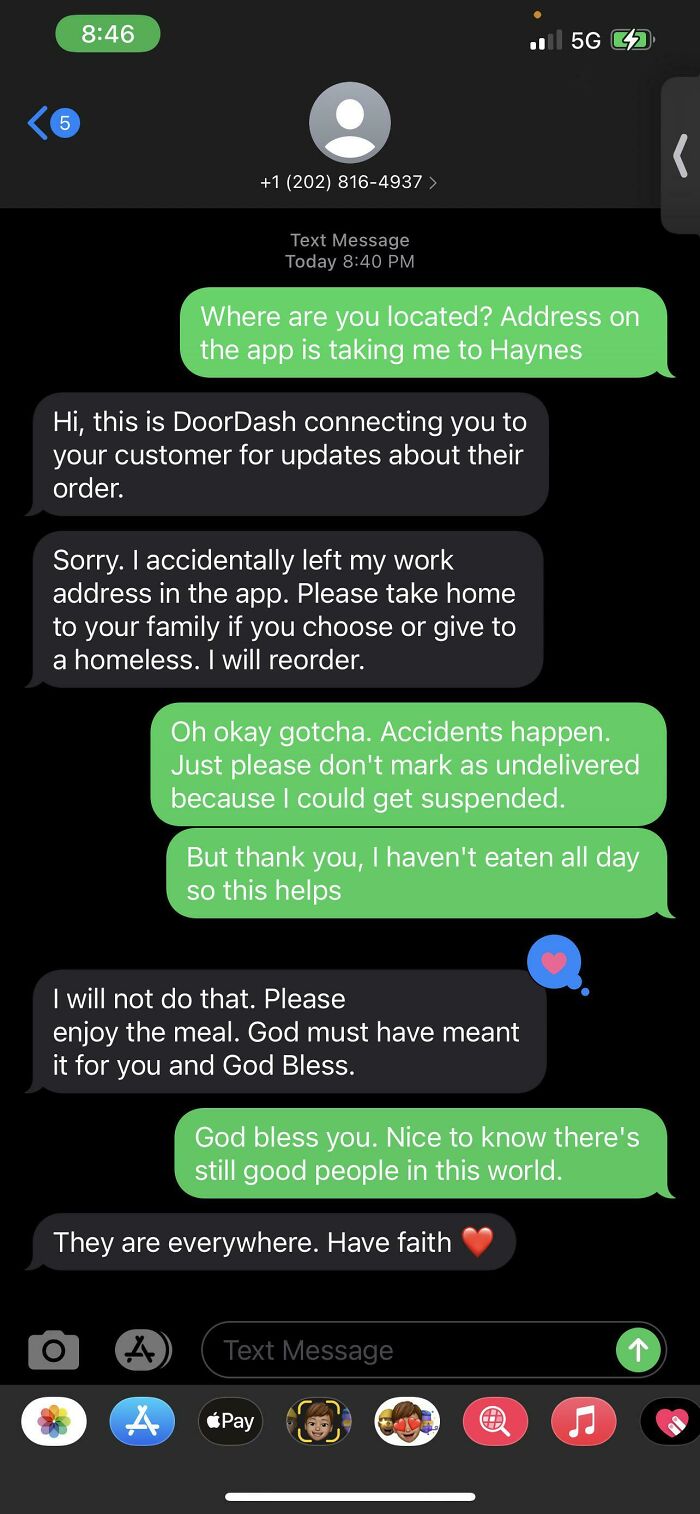
Task: Open the App Store apps drawer icon
Action: (142, 1350)
